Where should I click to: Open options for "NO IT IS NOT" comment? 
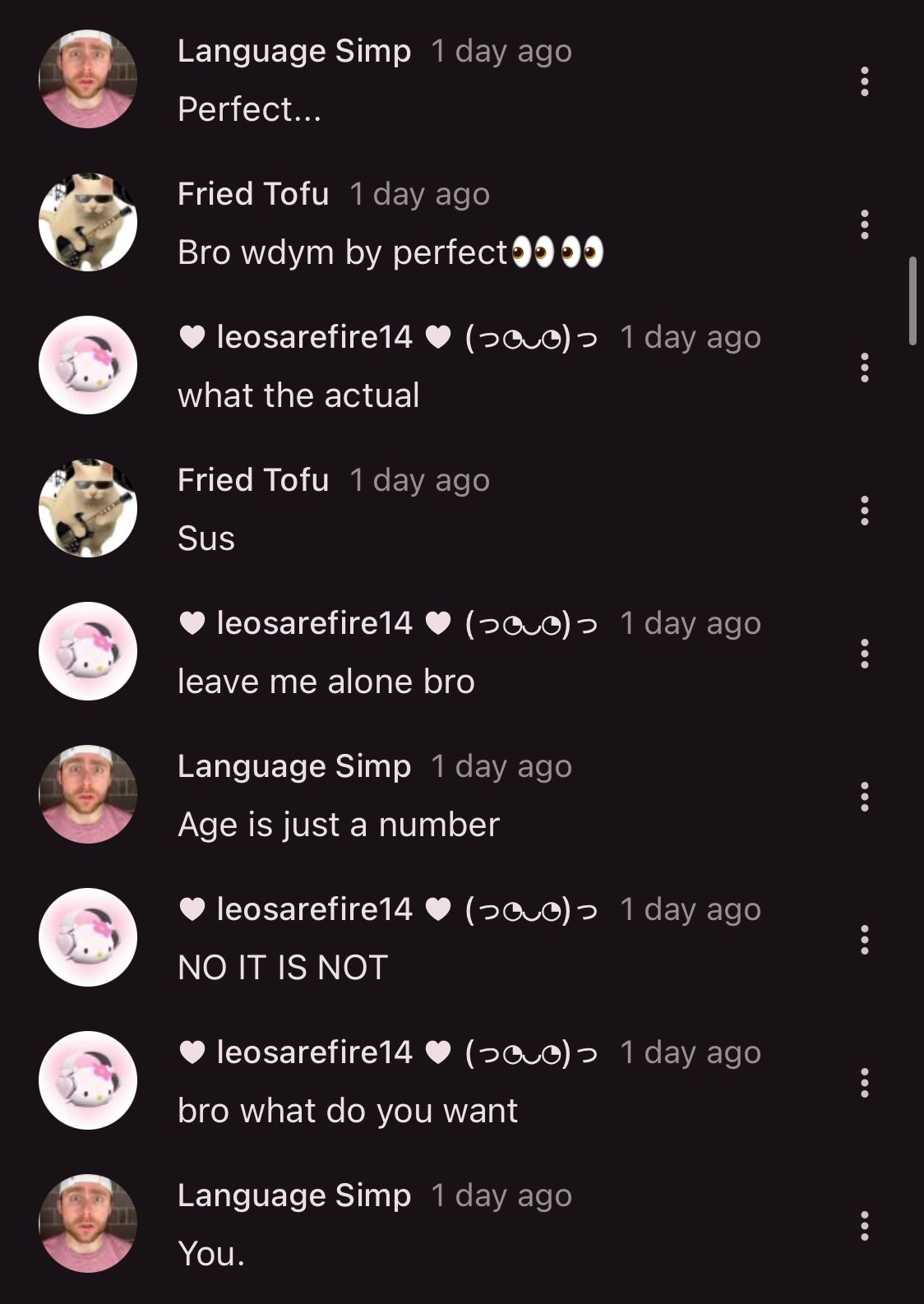pos(864,940)
